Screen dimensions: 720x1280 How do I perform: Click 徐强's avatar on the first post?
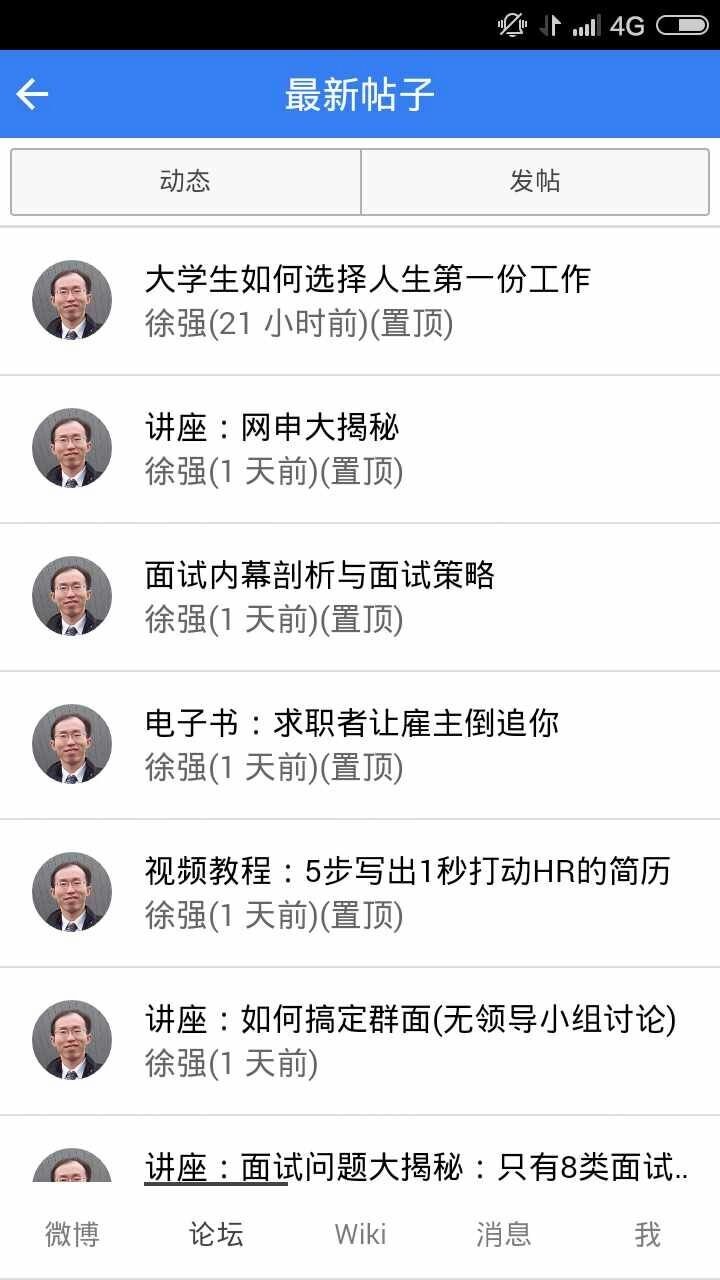tap(71, 299)
